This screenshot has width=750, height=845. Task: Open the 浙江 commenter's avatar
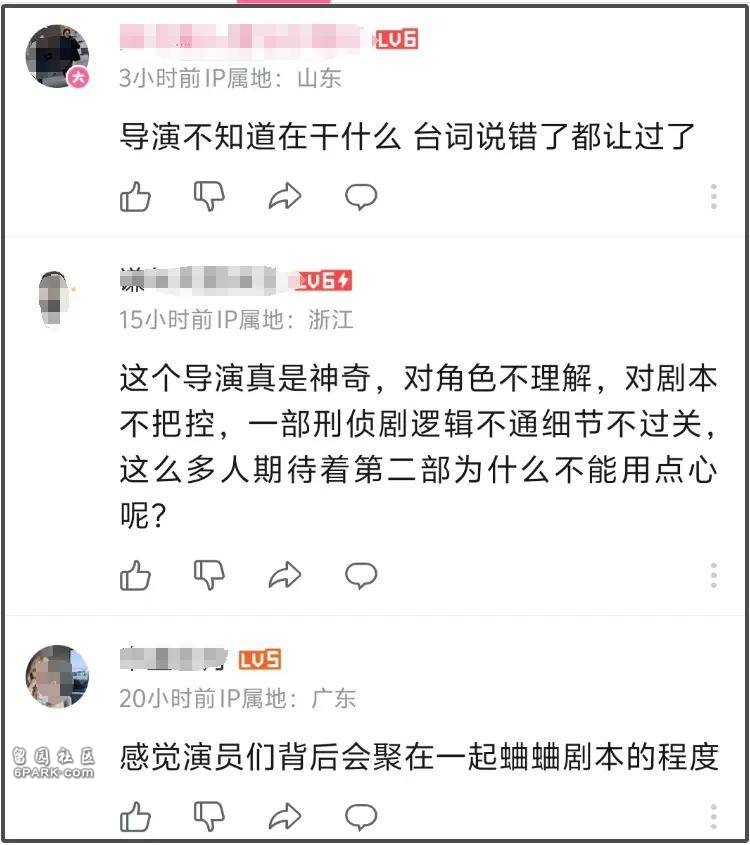(57, 298)
